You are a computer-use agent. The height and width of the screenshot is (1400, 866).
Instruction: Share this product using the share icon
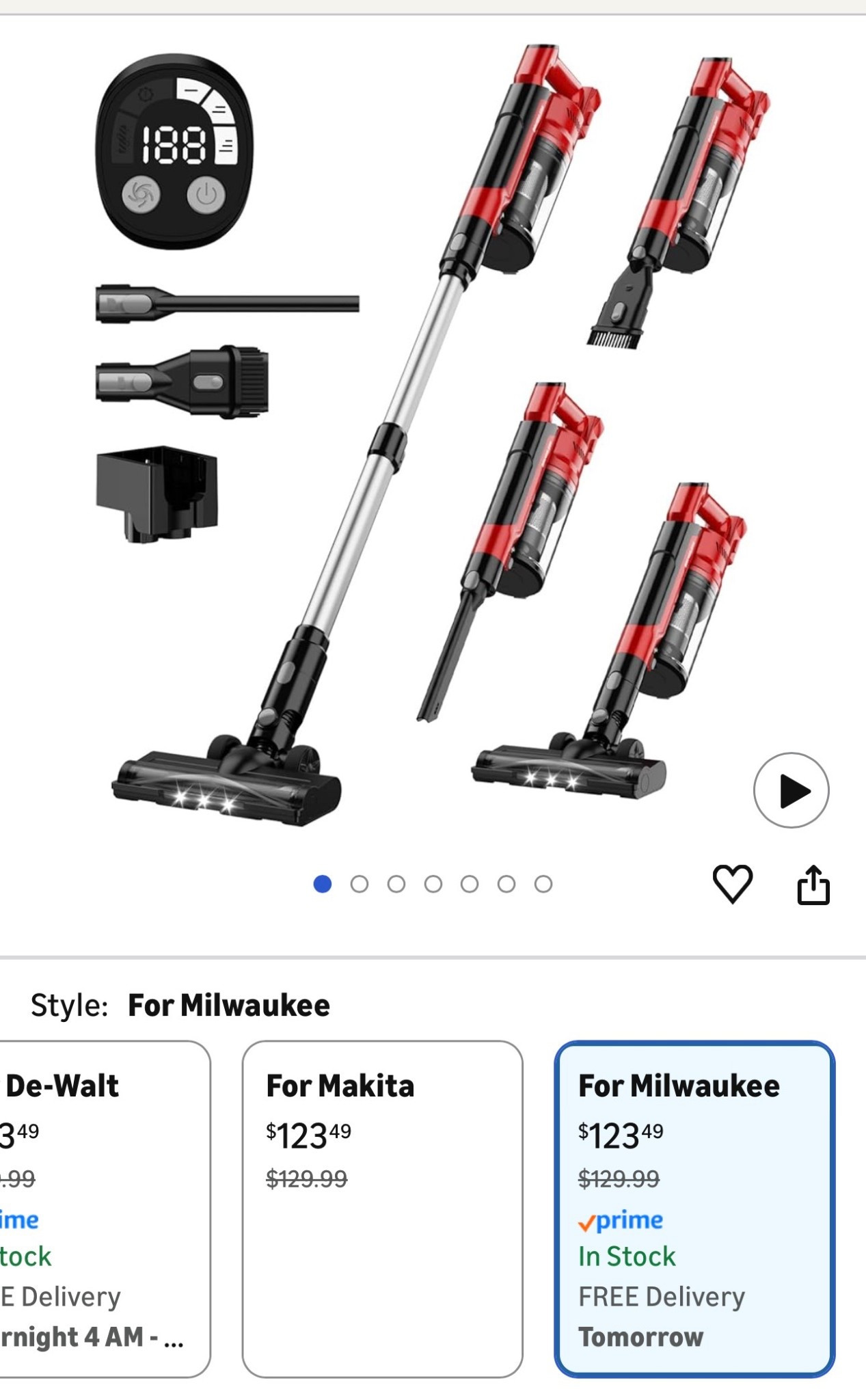[813, 885]
